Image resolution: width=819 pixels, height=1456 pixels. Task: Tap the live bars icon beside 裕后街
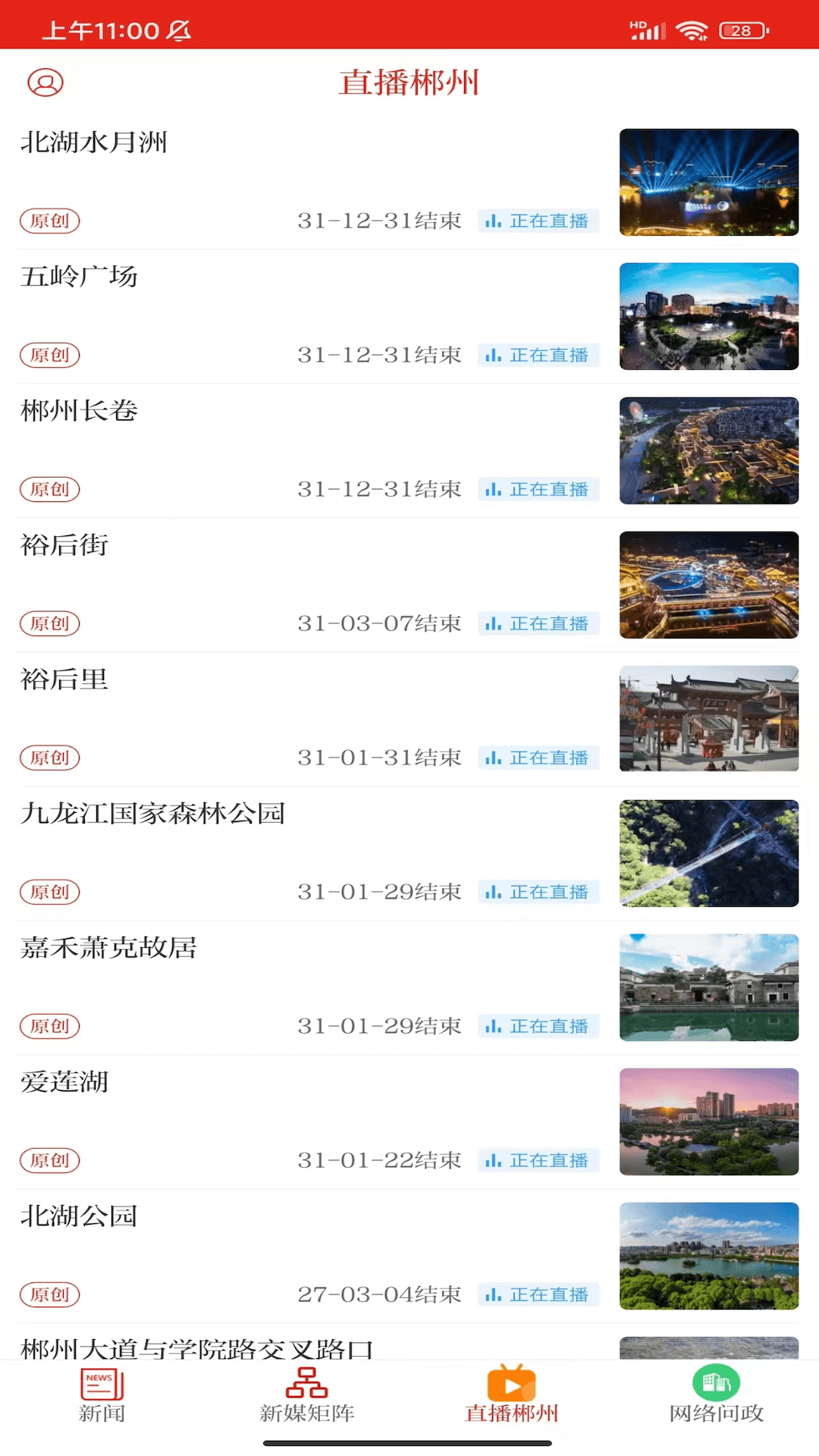[x=494, y=623]
